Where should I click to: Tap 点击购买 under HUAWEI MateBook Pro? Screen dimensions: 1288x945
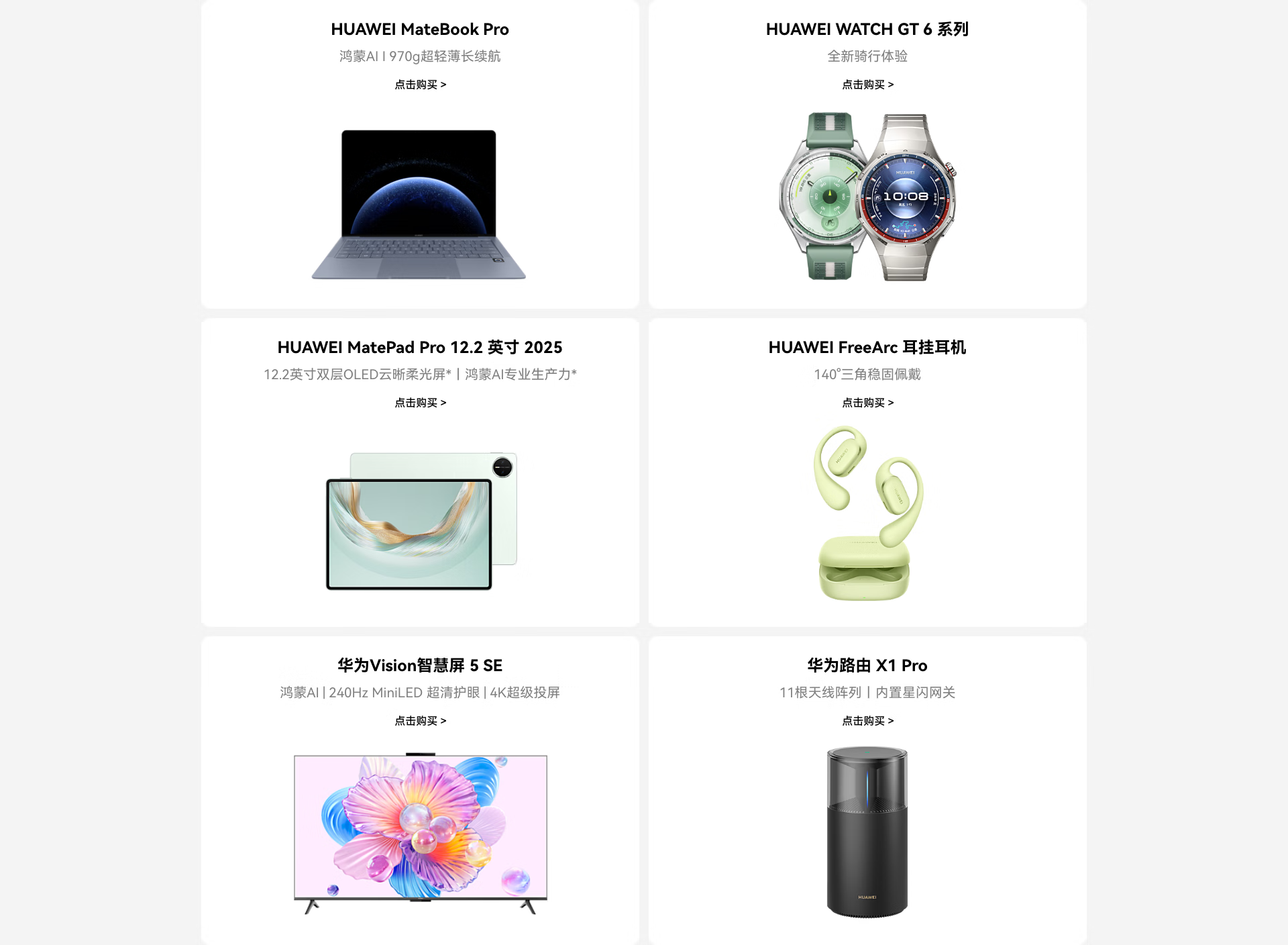point(420,85)
